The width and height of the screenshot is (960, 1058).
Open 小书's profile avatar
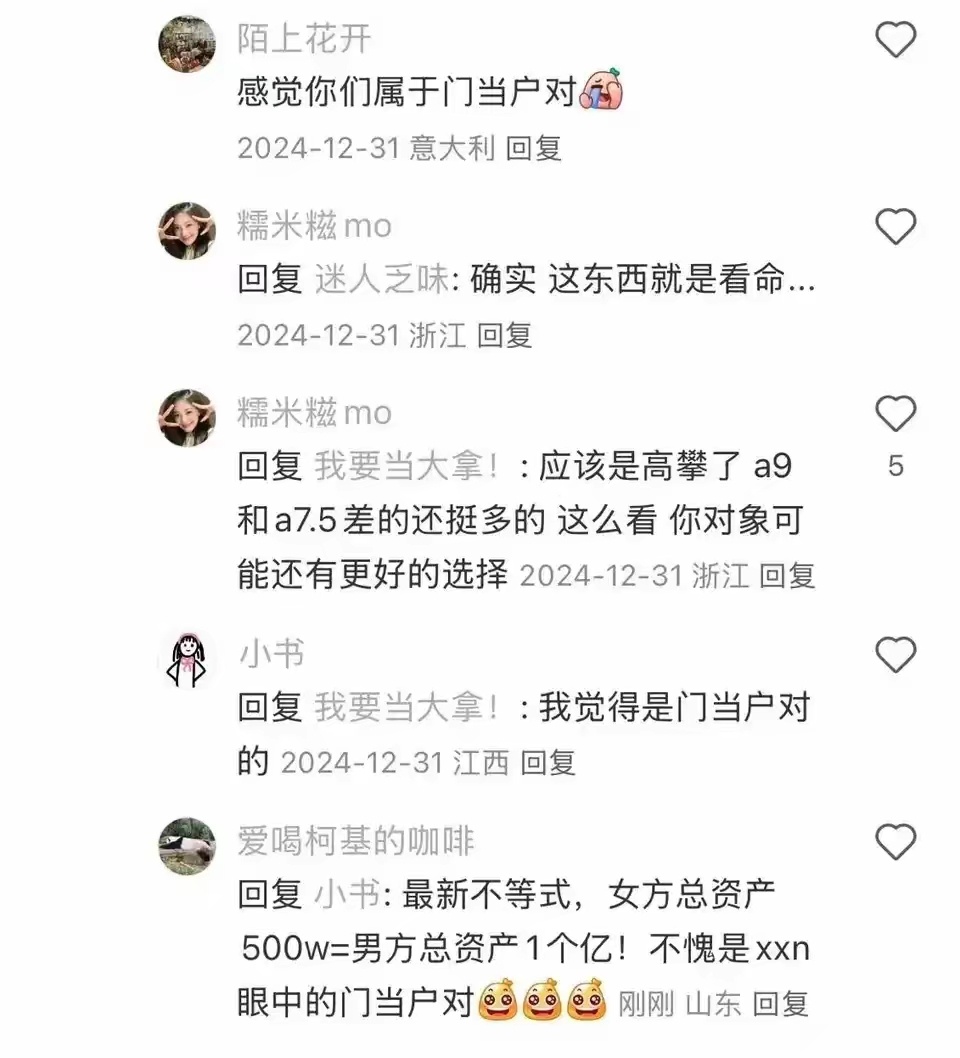pos(187,660)
